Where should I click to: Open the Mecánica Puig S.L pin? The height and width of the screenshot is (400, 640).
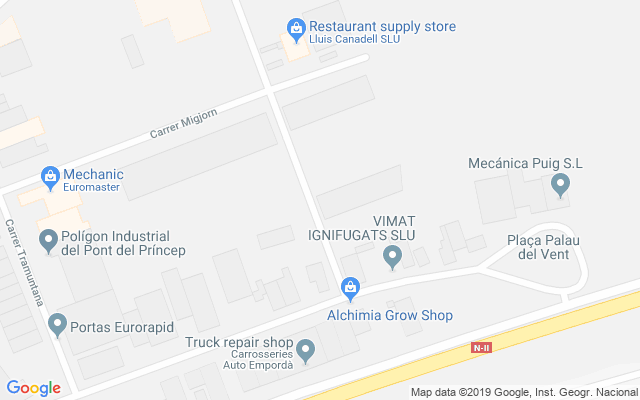pyautogui.click(x=560, y=184)
